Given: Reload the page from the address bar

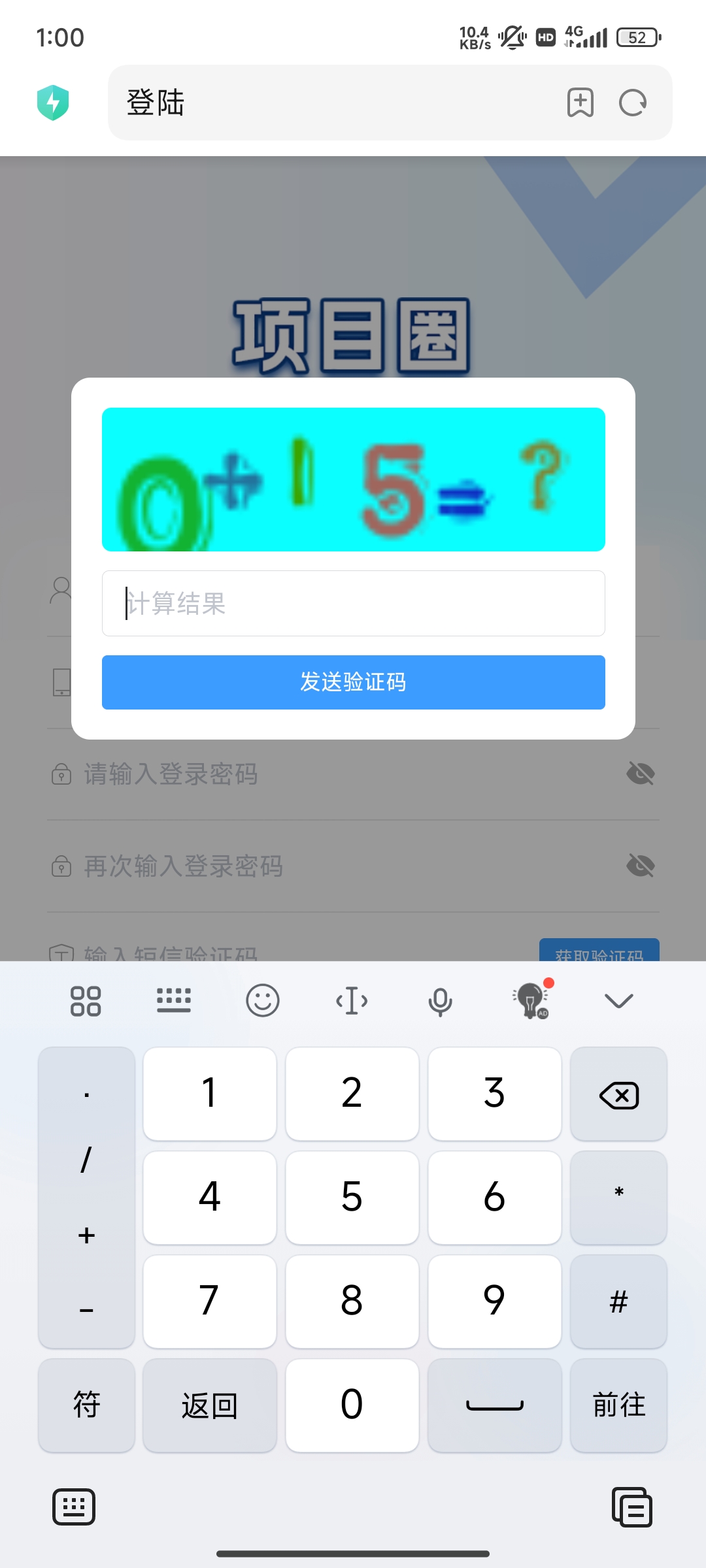Looking at the screenshot, I should click(x=633, y=103).
